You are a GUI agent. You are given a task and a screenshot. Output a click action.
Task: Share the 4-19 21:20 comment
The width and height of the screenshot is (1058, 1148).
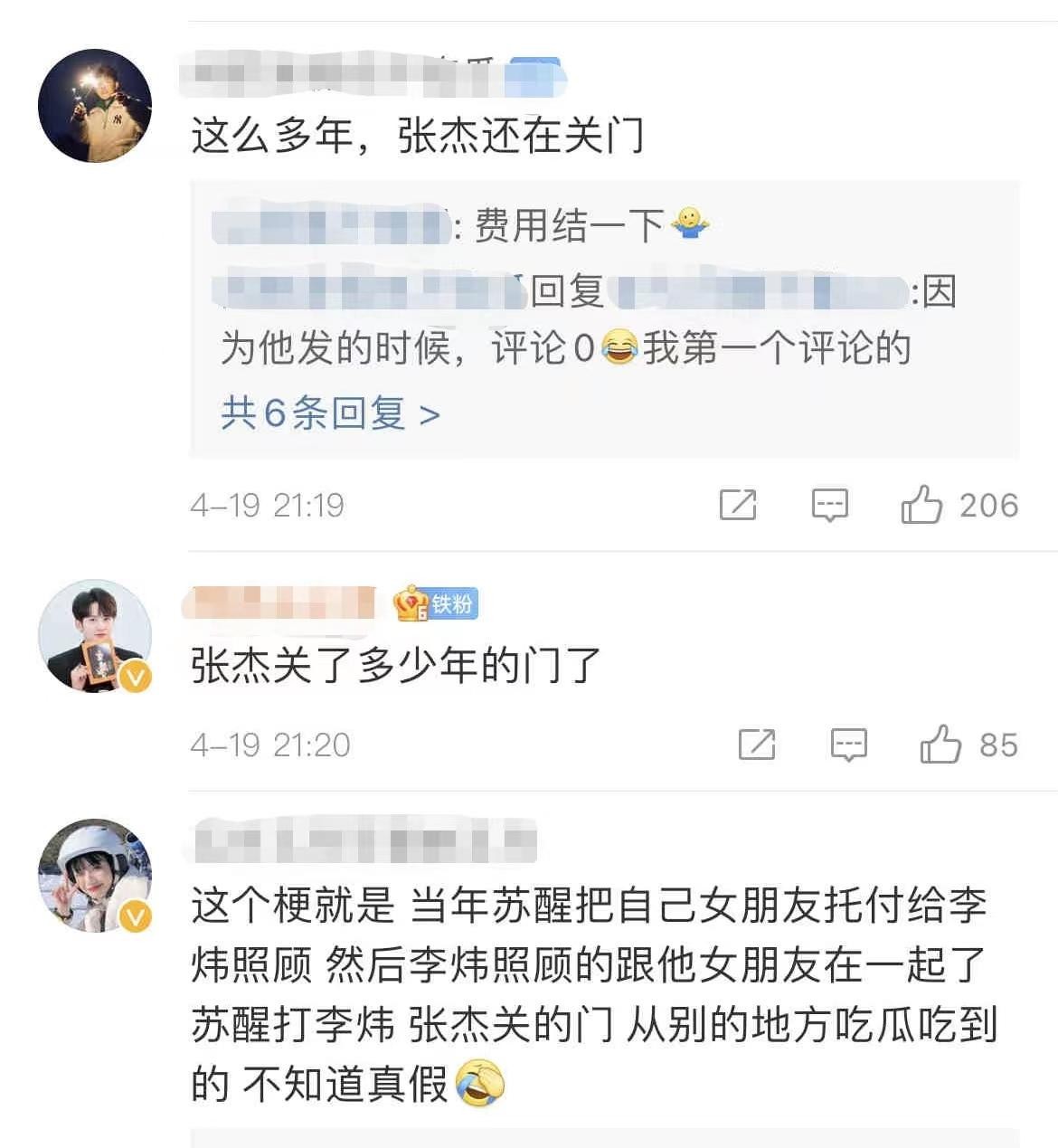757,745
